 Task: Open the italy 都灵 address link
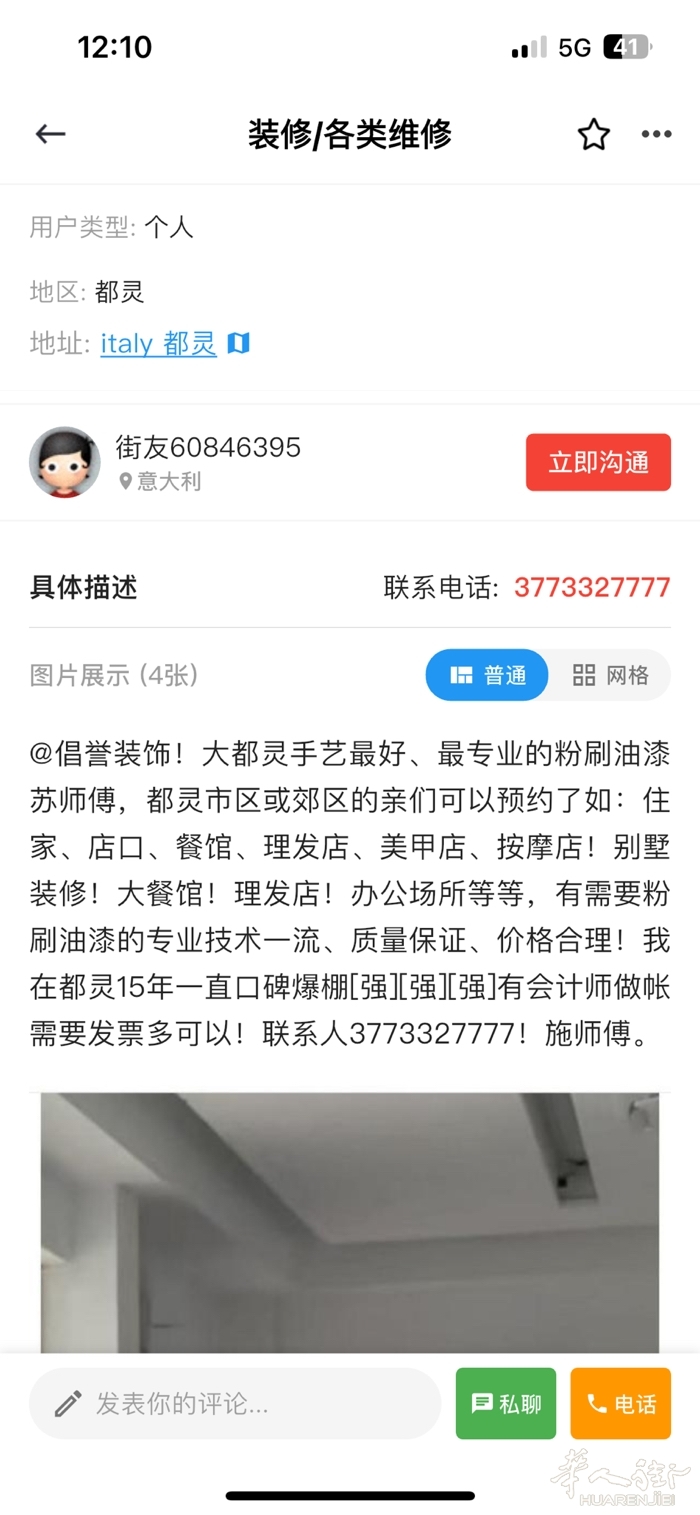click(158, 344)
